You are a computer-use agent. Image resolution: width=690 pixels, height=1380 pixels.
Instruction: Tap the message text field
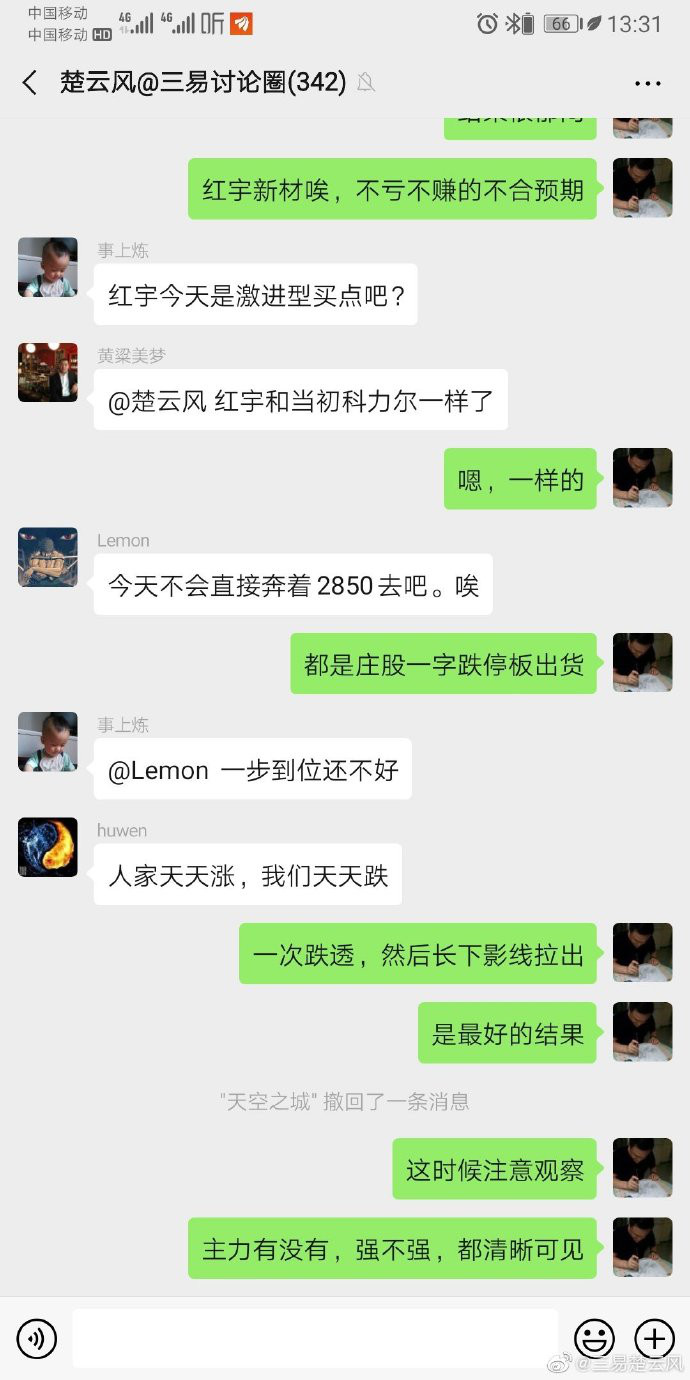315,1338
